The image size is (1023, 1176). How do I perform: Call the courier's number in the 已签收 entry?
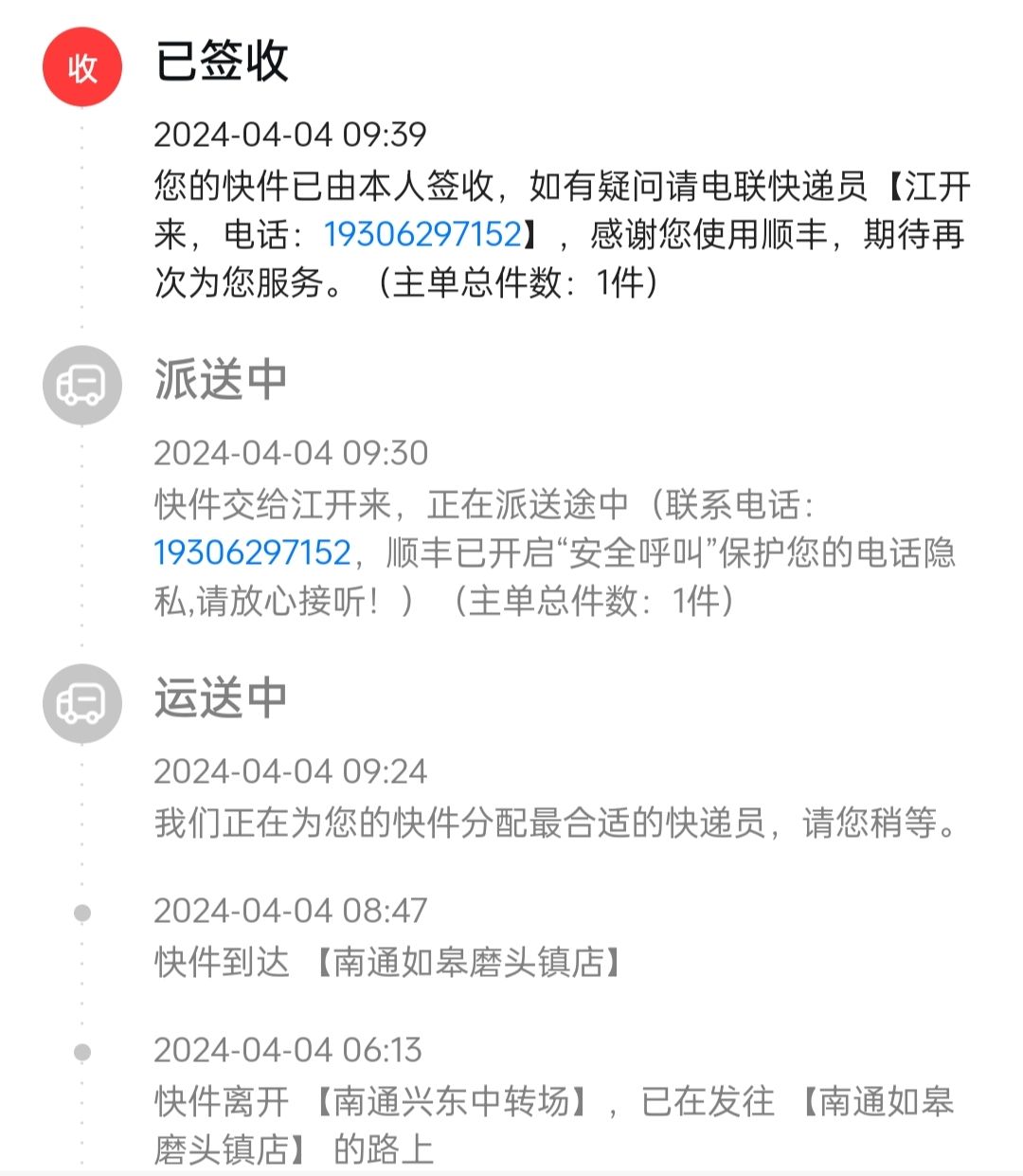pos(422,234)
